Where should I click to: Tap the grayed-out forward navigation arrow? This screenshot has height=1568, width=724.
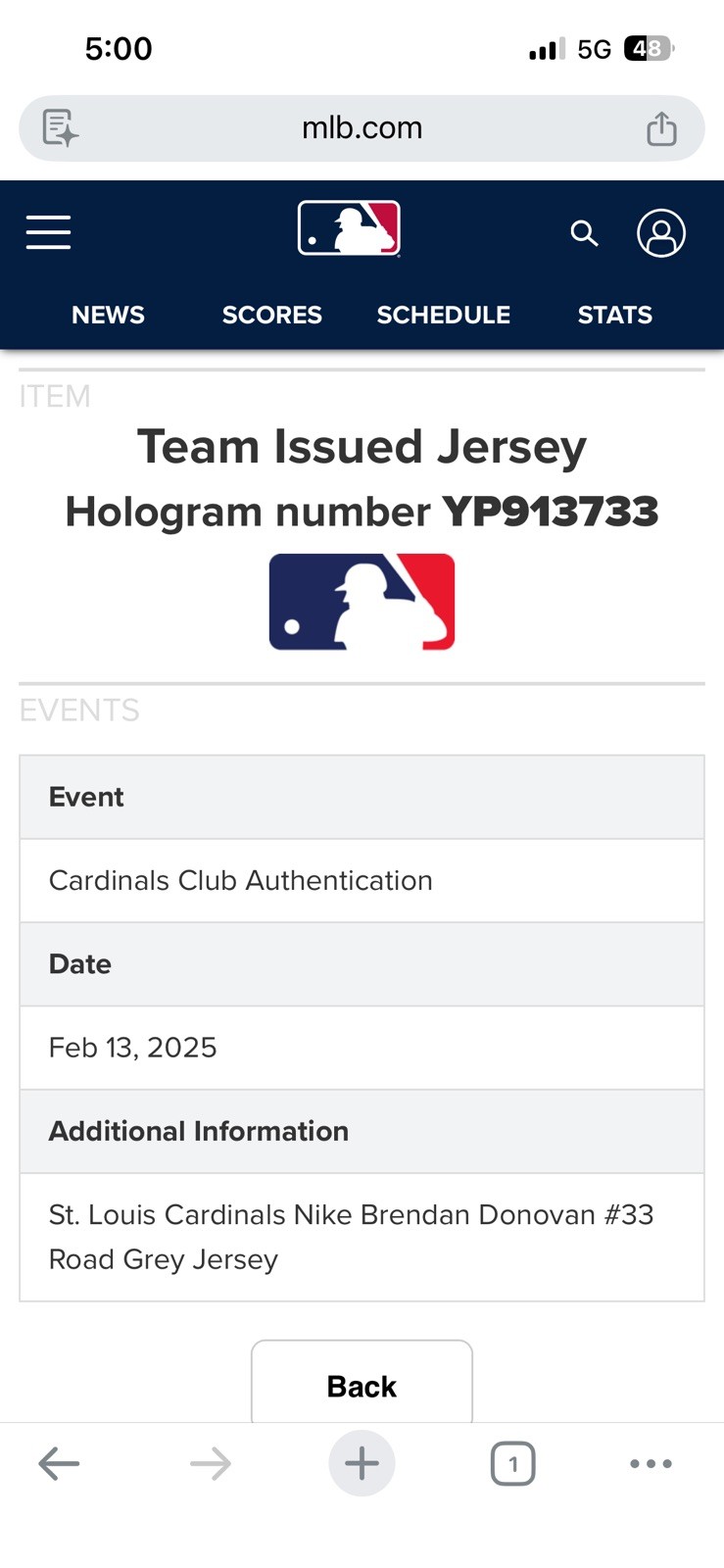pos(210,1463)
